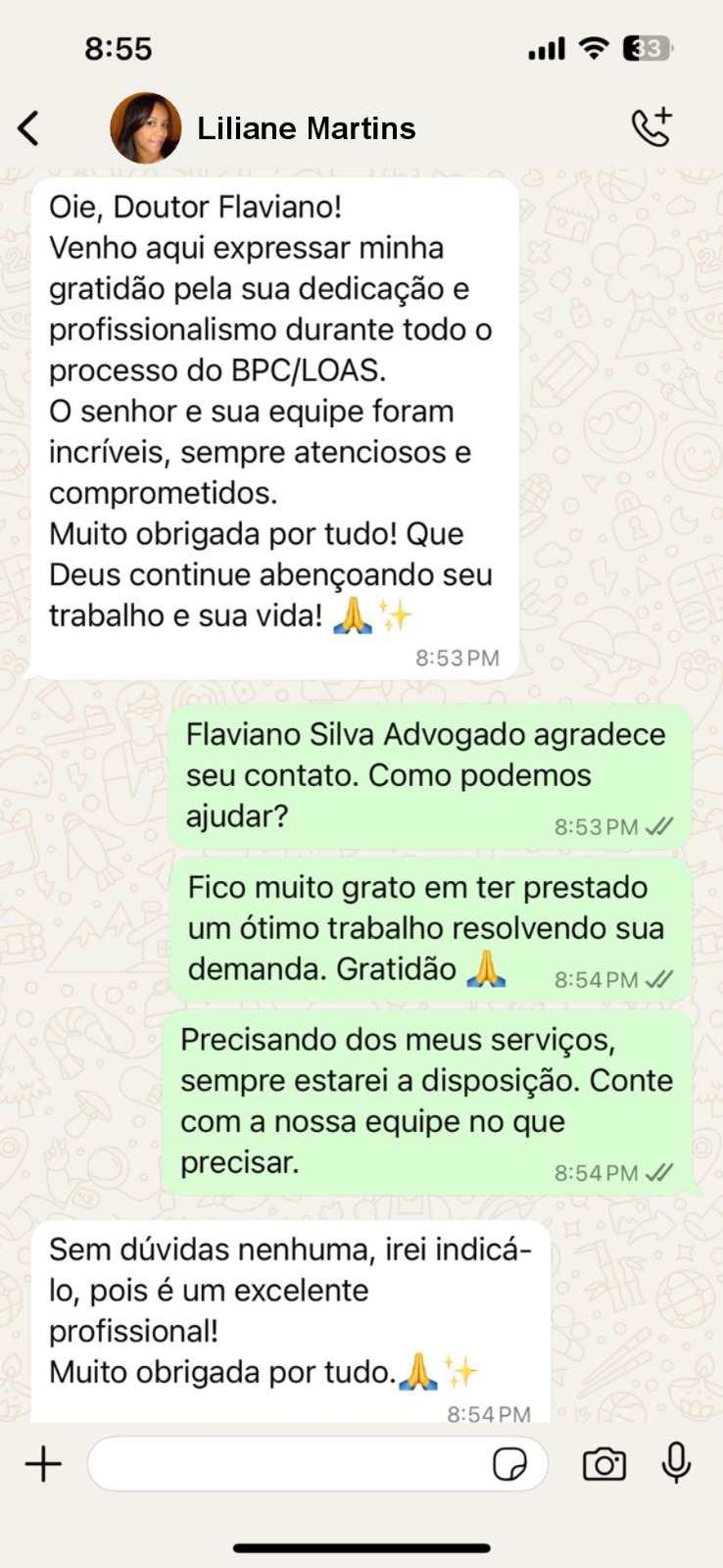
Task: Tap the plus icon to attach content
Action: tap(43, 1464)
